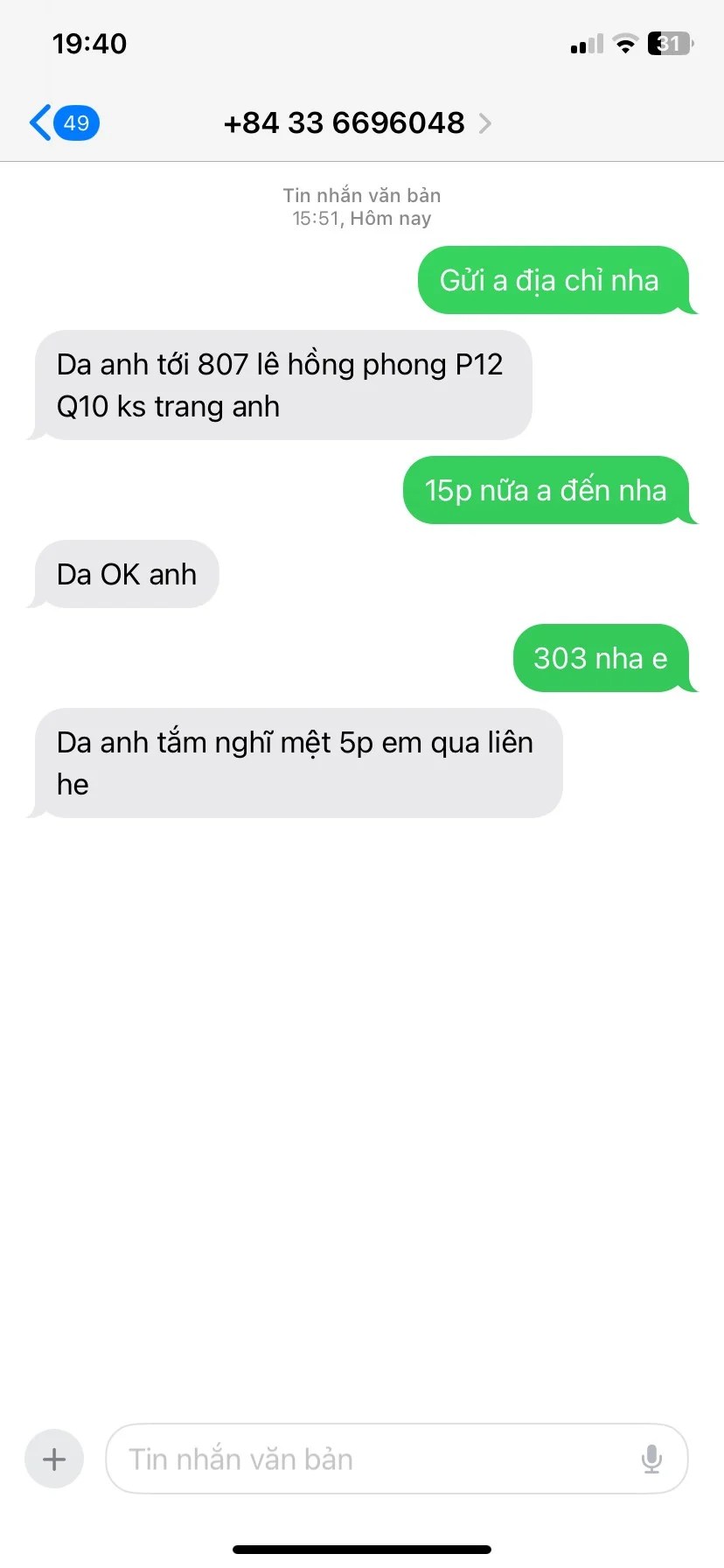This screenshot has height=1568, width=724.
Task: Start voice dictation with the microphone
Action: point(651,1459)
